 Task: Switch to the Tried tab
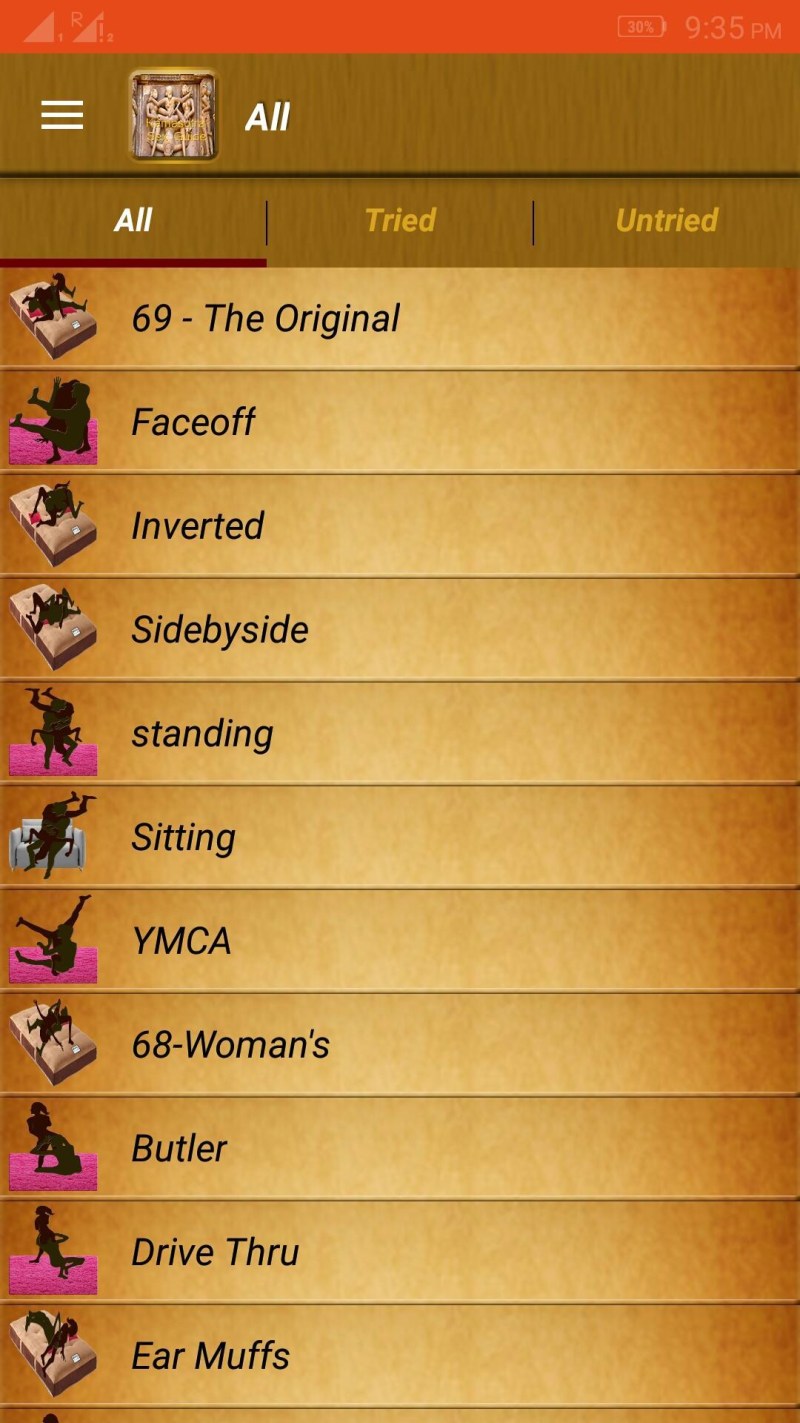tap(400, 220)
